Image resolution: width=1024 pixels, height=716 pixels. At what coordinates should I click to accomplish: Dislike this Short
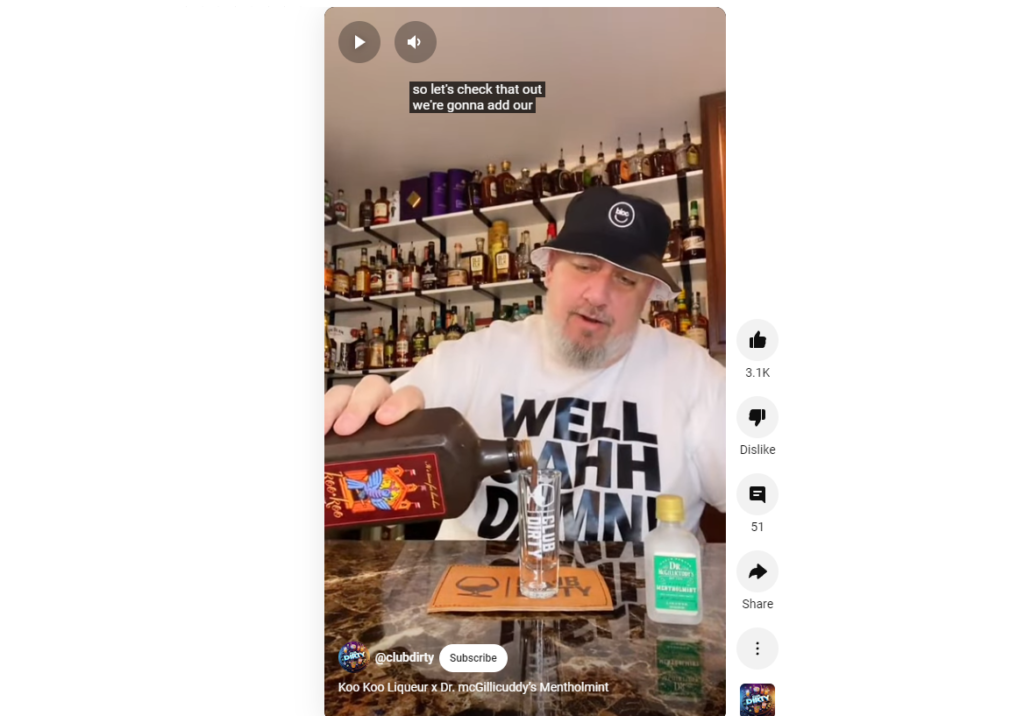click(x=757, y=418)
